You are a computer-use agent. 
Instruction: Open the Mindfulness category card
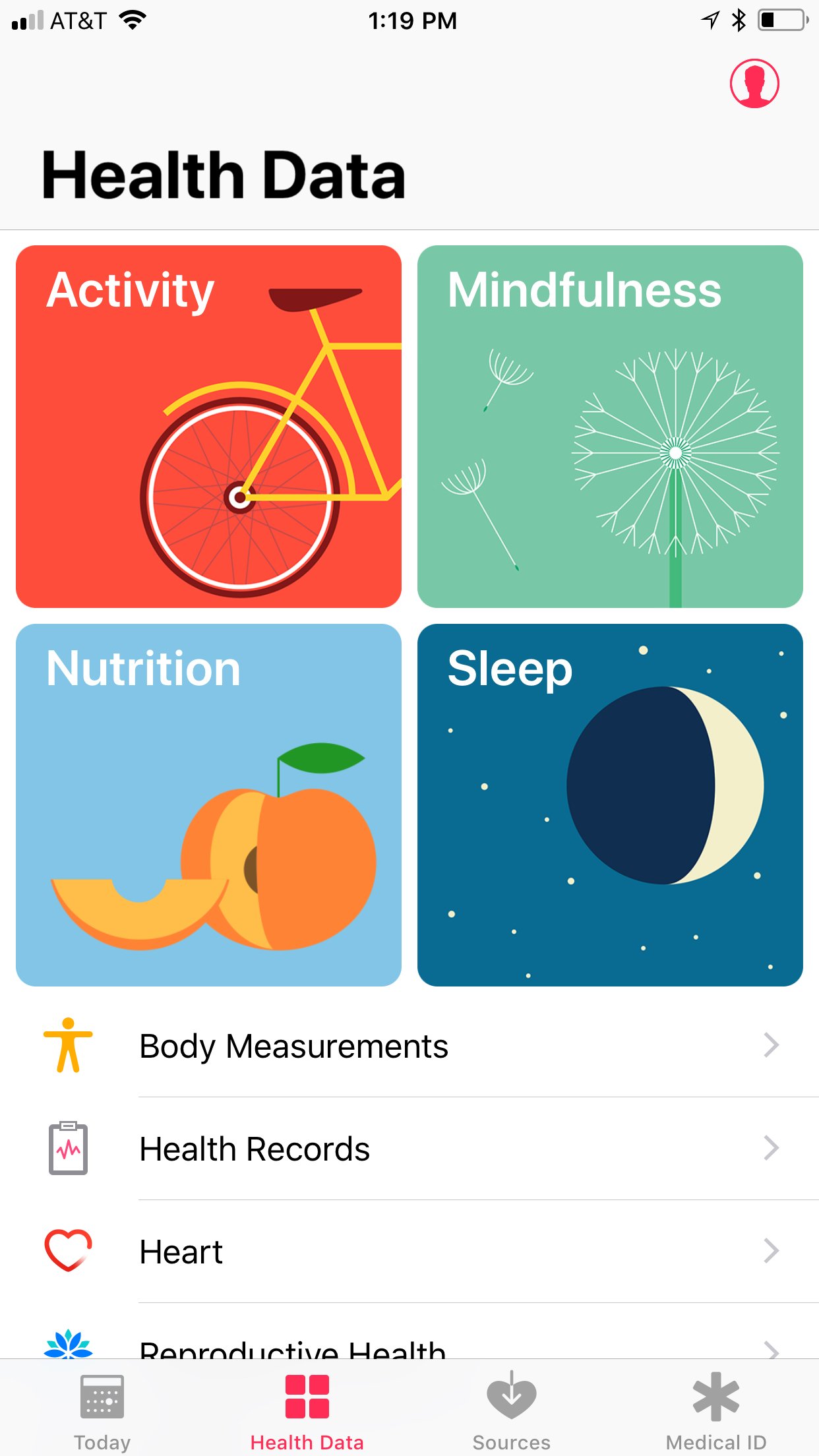[x=610, y=427]
